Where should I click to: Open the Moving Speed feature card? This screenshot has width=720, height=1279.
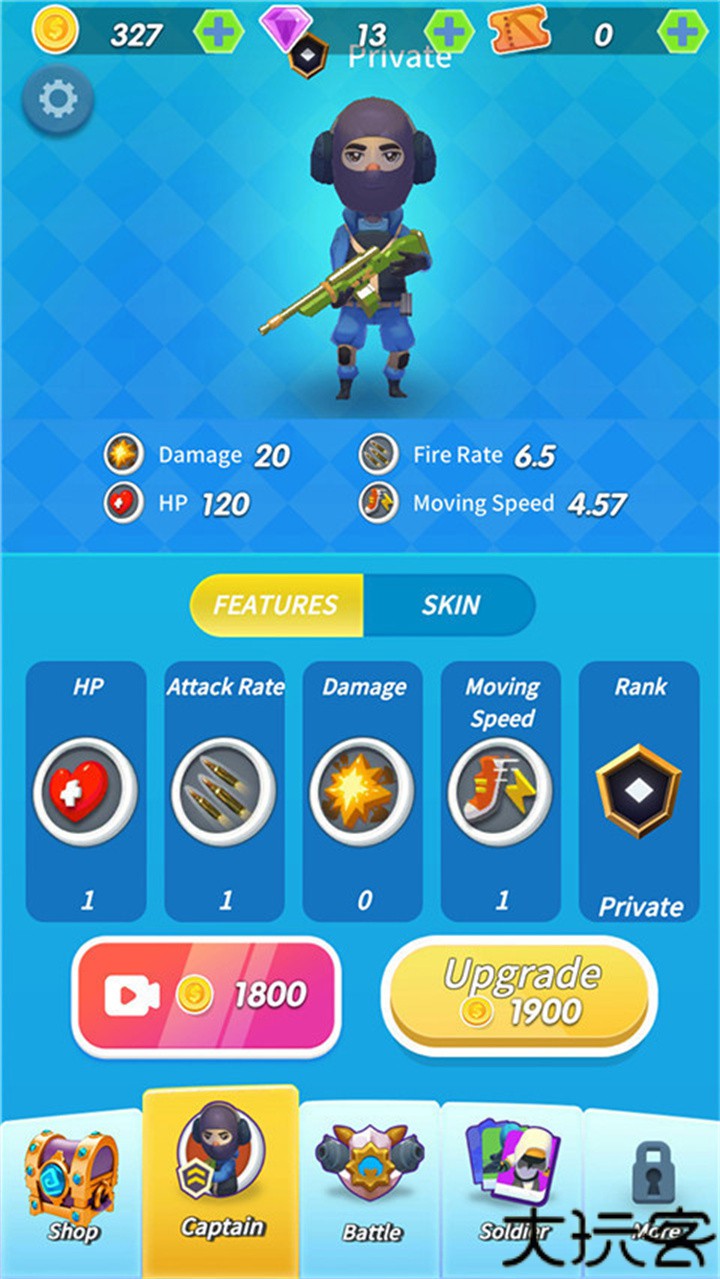(501, 790)
